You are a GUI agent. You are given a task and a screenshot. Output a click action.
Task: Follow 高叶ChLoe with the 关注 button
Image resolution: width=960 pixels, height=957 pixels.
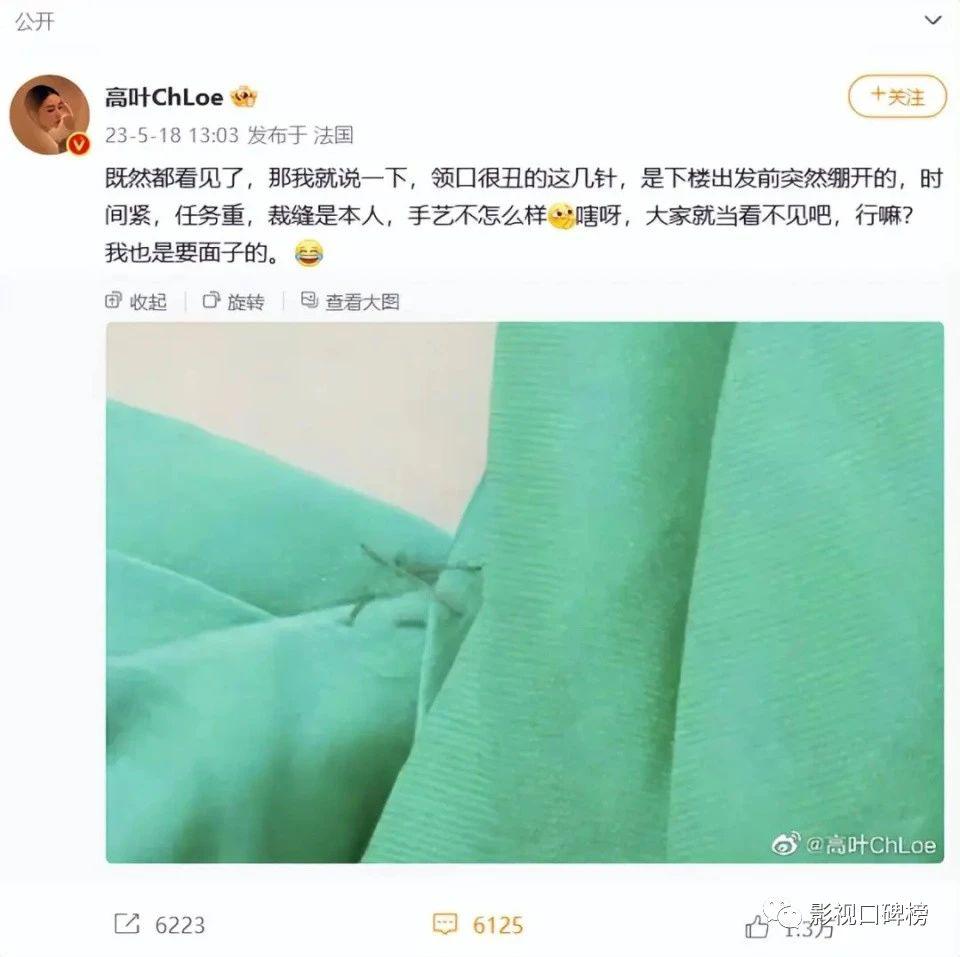coord(896,97)
